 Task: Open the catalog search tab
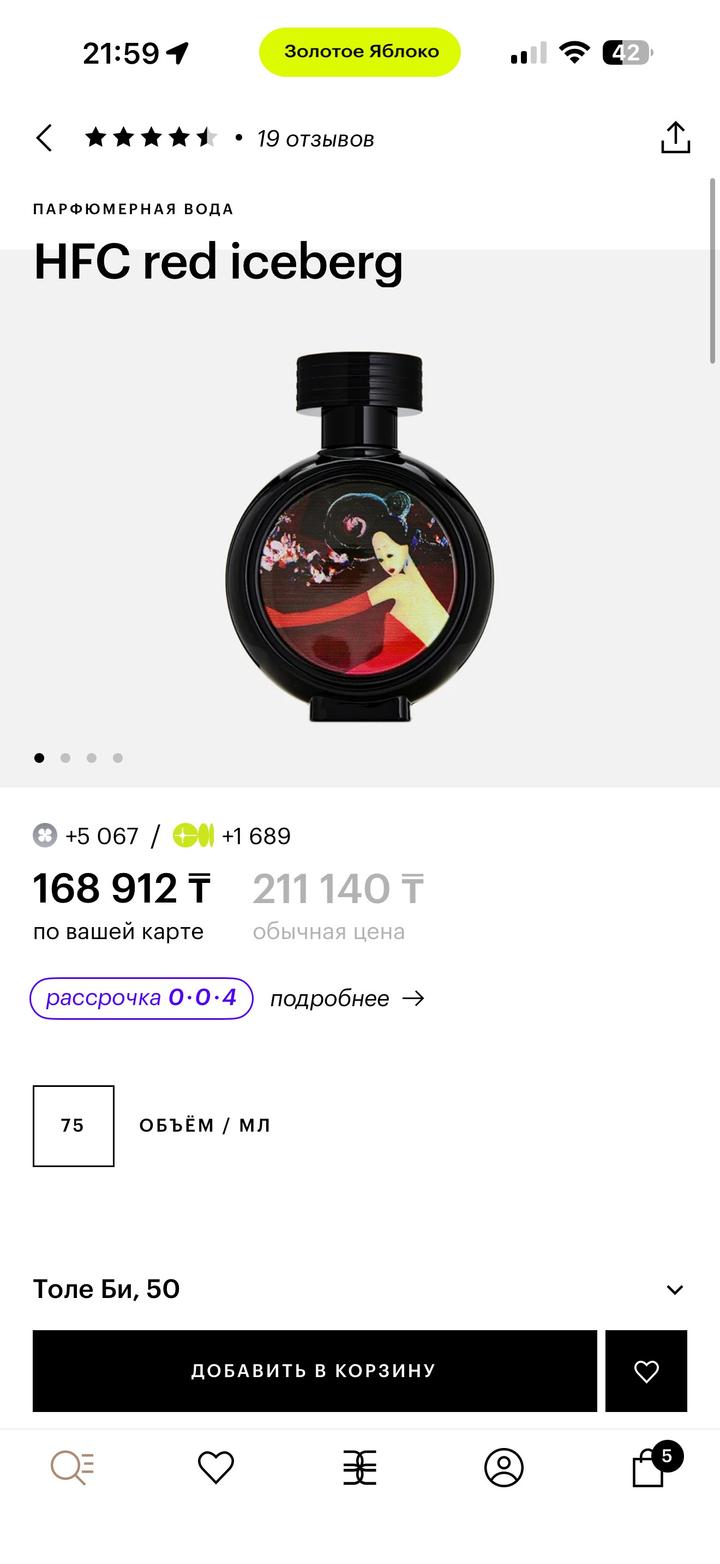(72, 1467)
